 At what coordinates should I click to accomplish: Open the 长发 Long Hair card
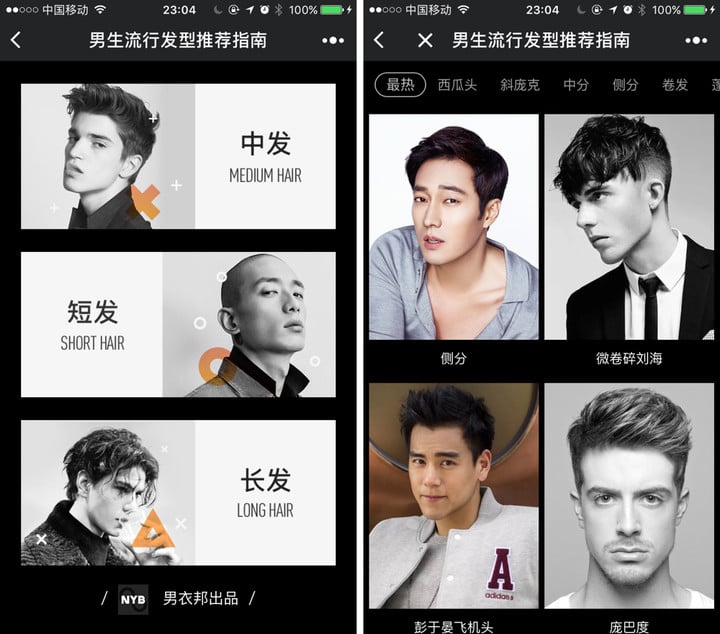(x=178, y=492)
